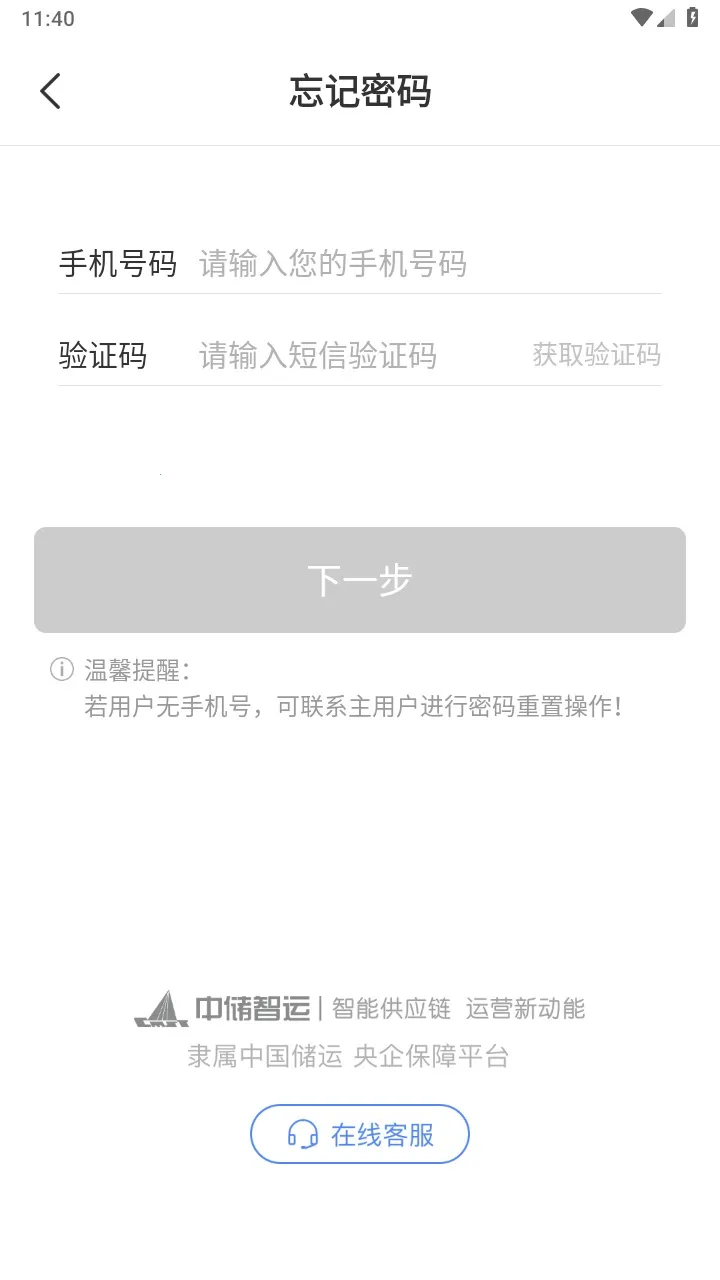
Task: Request an SMS code via 获取验证码
Action: point(596,355)
